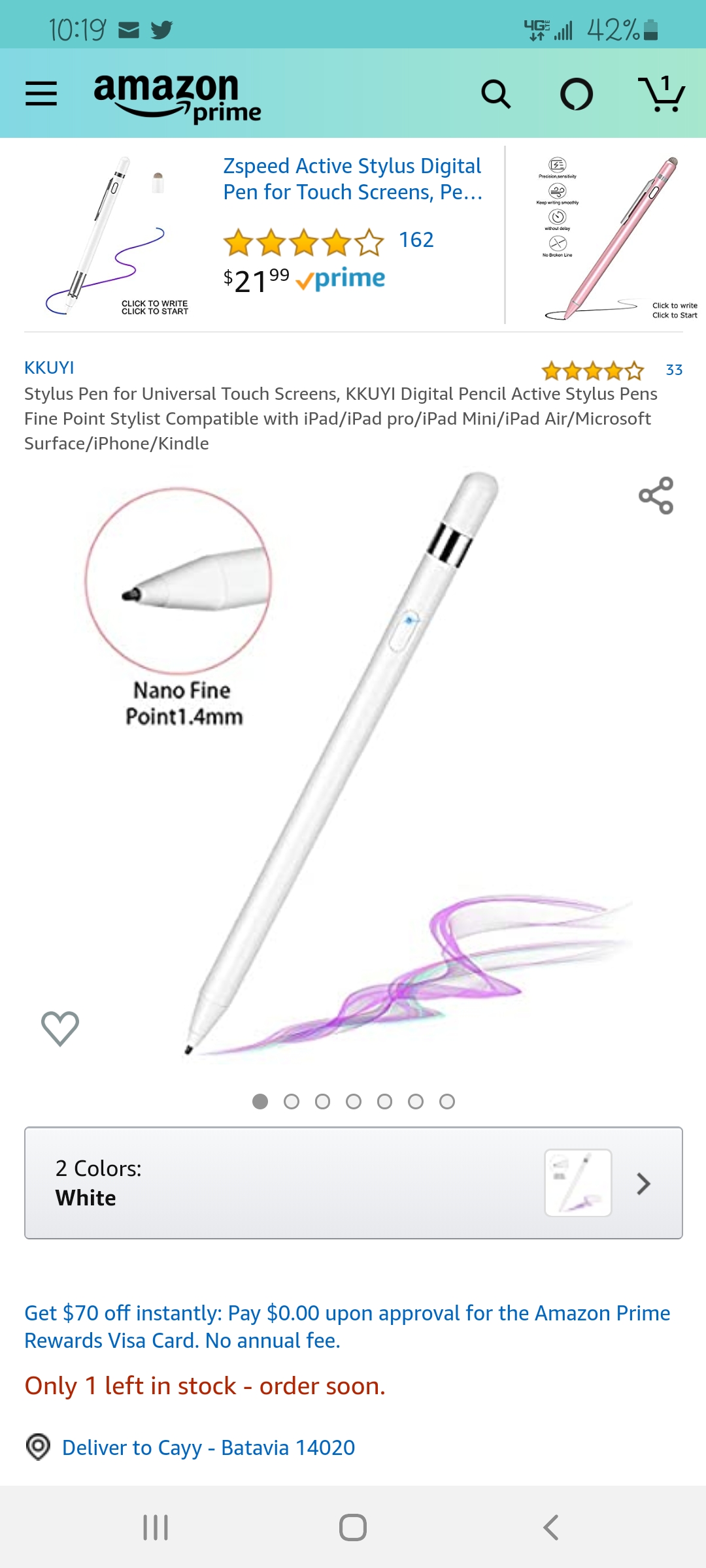Viewport: 706px width, 1568px height.
Task: Go back using system navigation
Action: coord(550,1527)
